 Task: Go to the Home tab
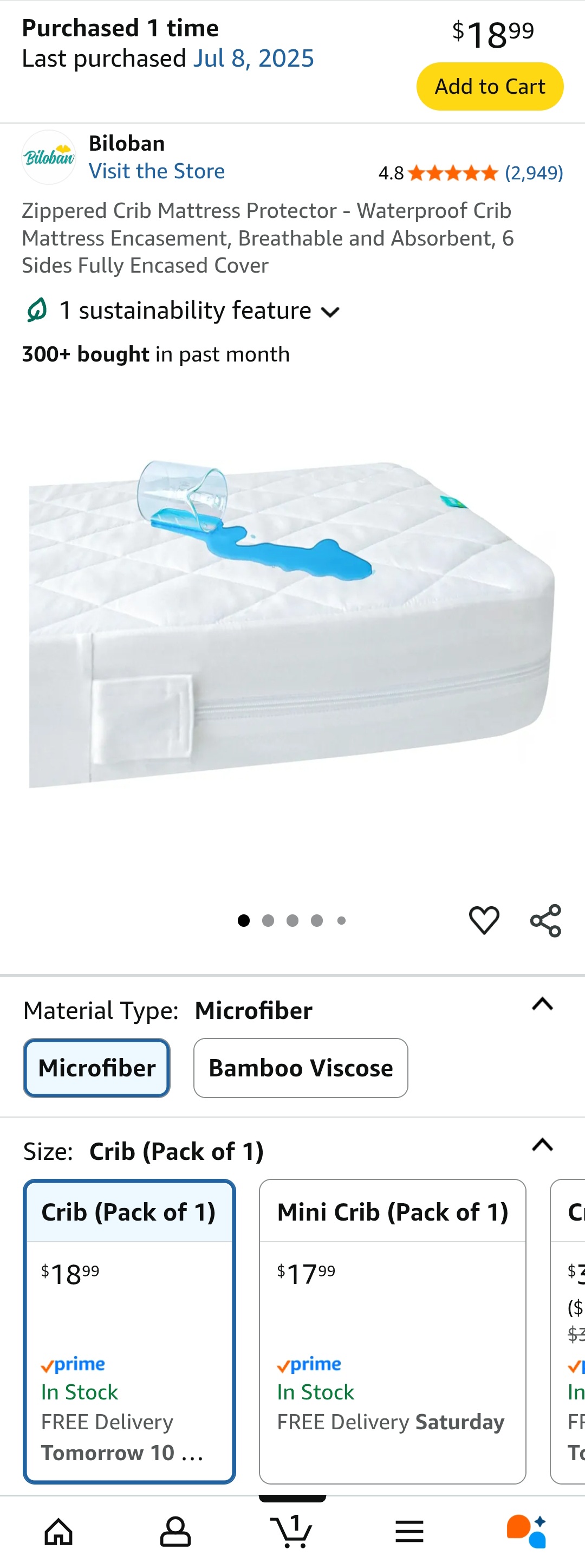click(x=58, y=1532)
